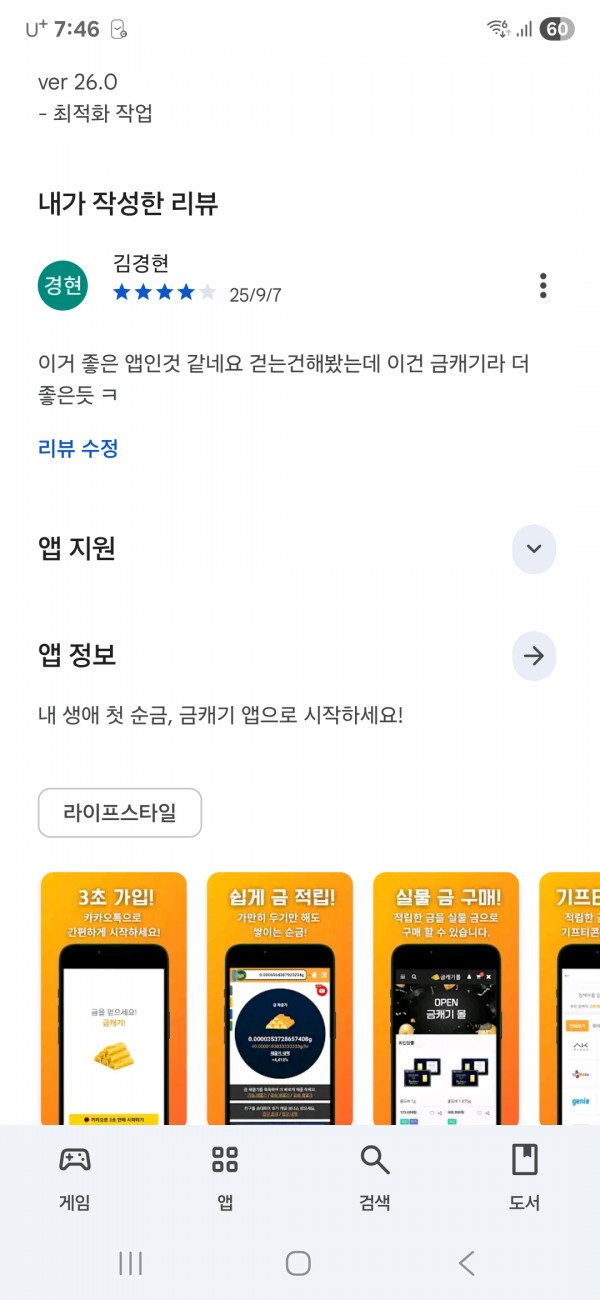Open the overflow menu on my review
Viewport: 600px width, 1300px height.
pyautogui.click(x=543, y=285)
